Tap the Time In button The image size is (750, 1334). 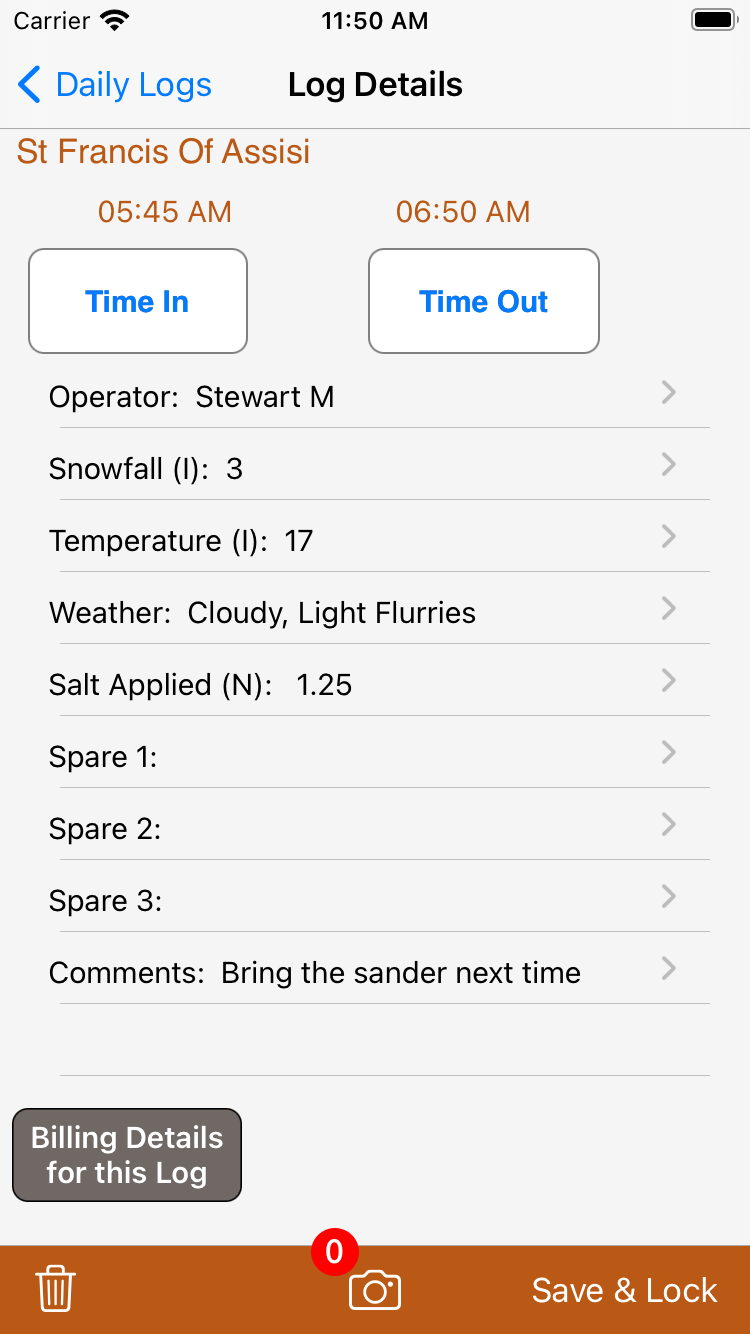(138, 301)
